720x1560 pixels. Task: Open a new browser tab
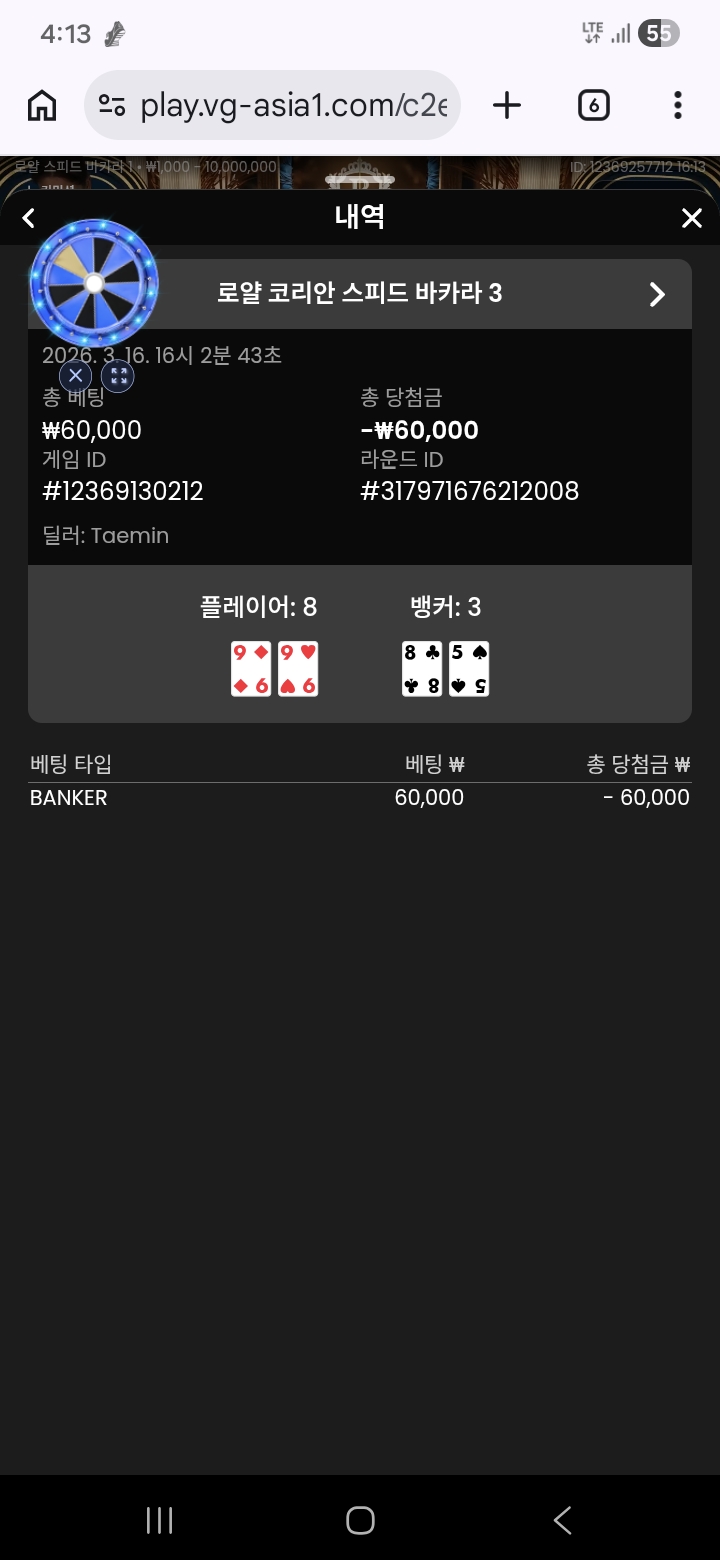tap(507, 105)
